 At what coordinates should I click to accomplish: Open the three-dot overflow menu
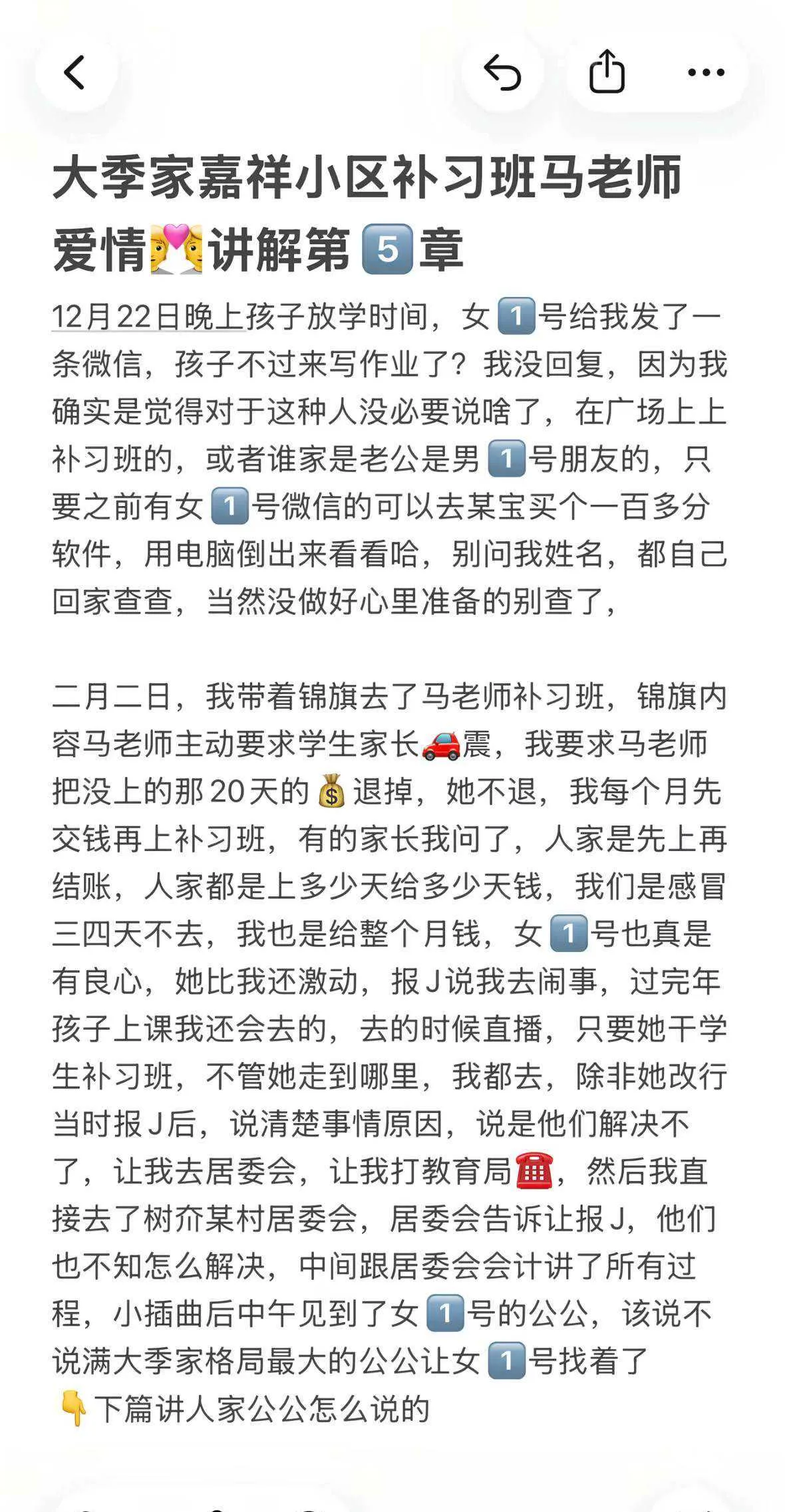706,72
